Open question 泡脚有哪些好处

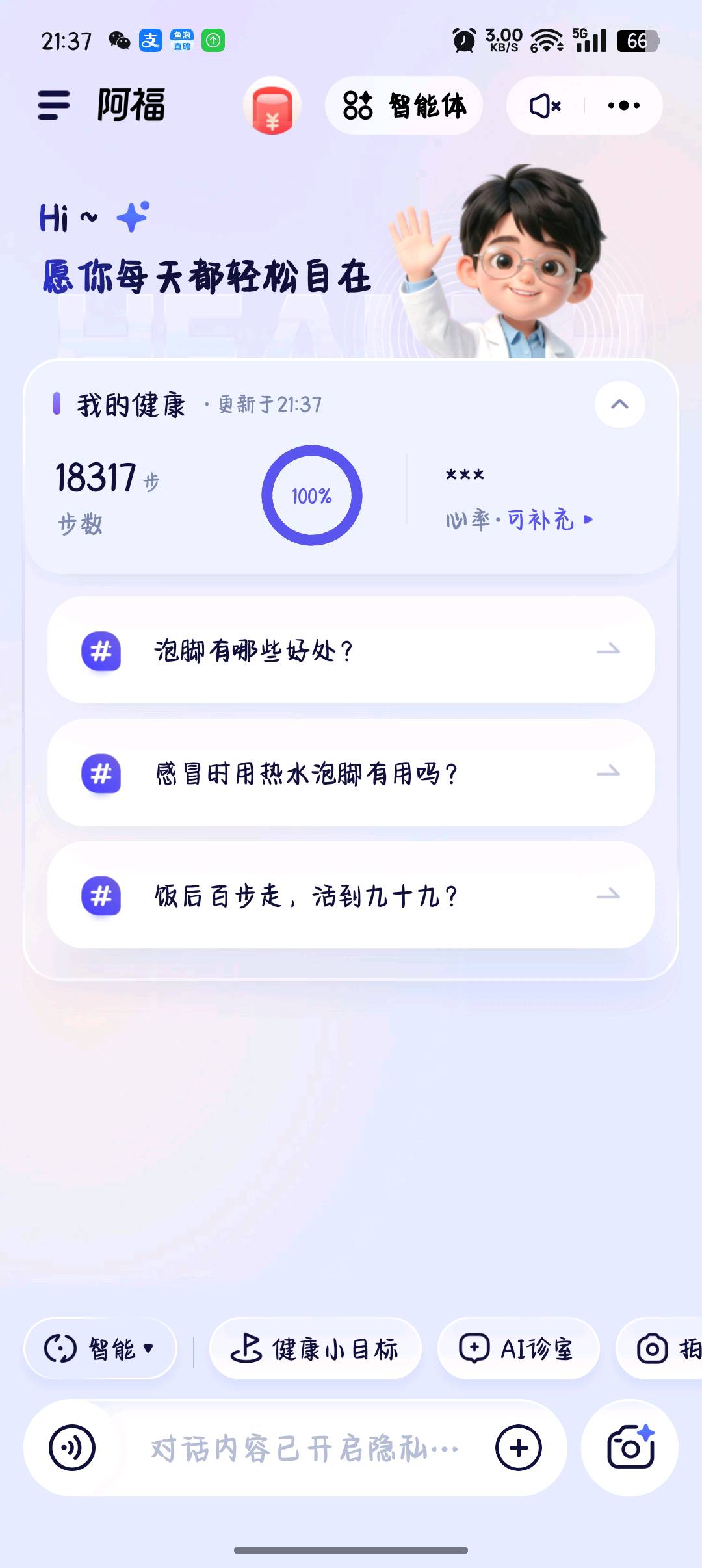coord(351,652)
